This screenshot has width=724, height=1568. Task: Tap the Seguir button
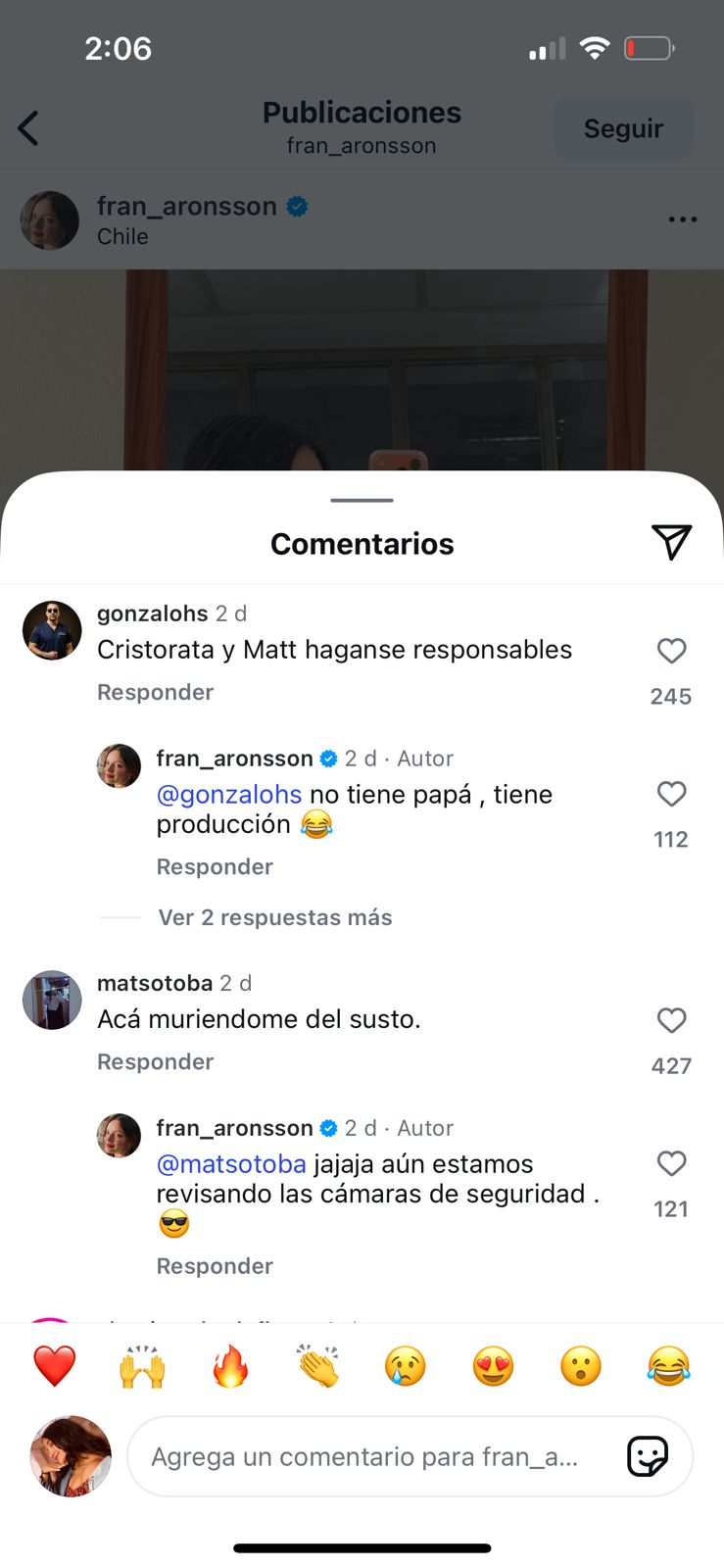coord(623,128)
